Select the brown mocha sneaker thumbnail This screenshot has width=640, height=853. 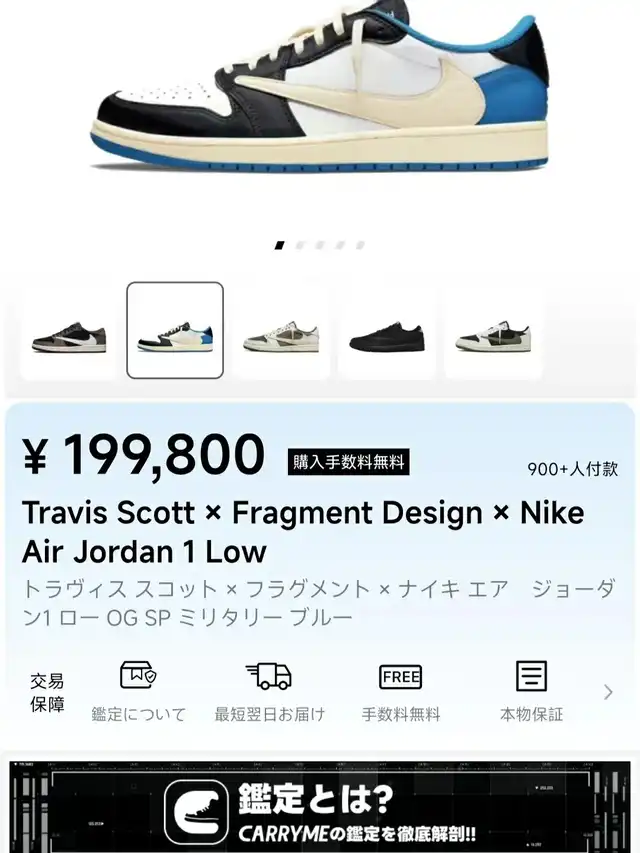pos(69,331)
